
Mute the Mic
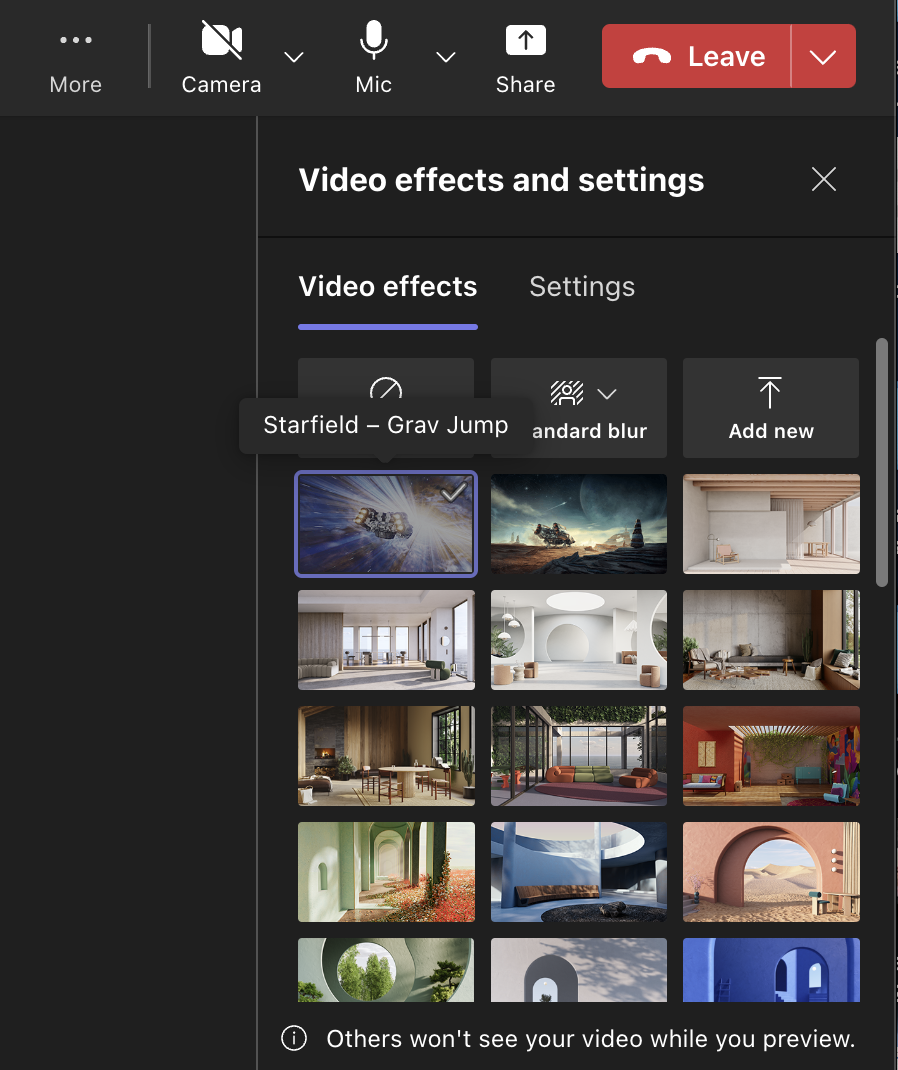[373, 60]
